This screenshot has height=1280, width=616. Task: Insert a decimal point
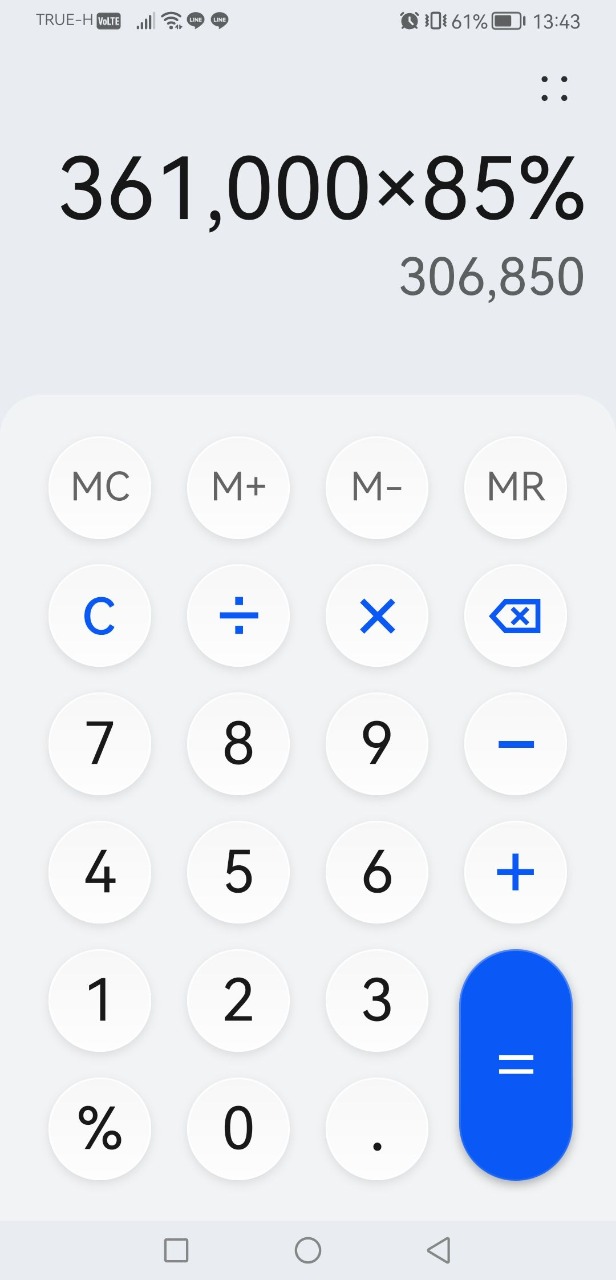(377, 1128)
